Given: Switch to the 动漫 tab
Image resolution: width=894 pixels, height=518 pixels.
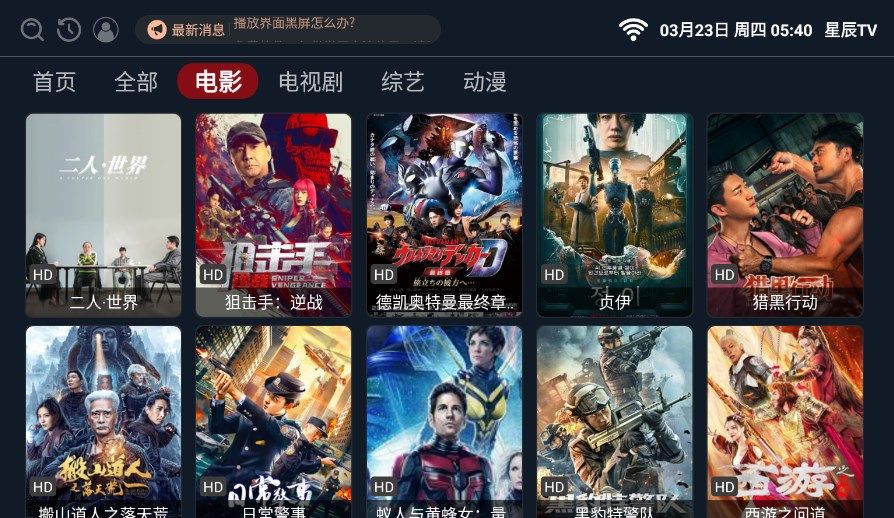Looking at the screenshot, I should 485,82.
